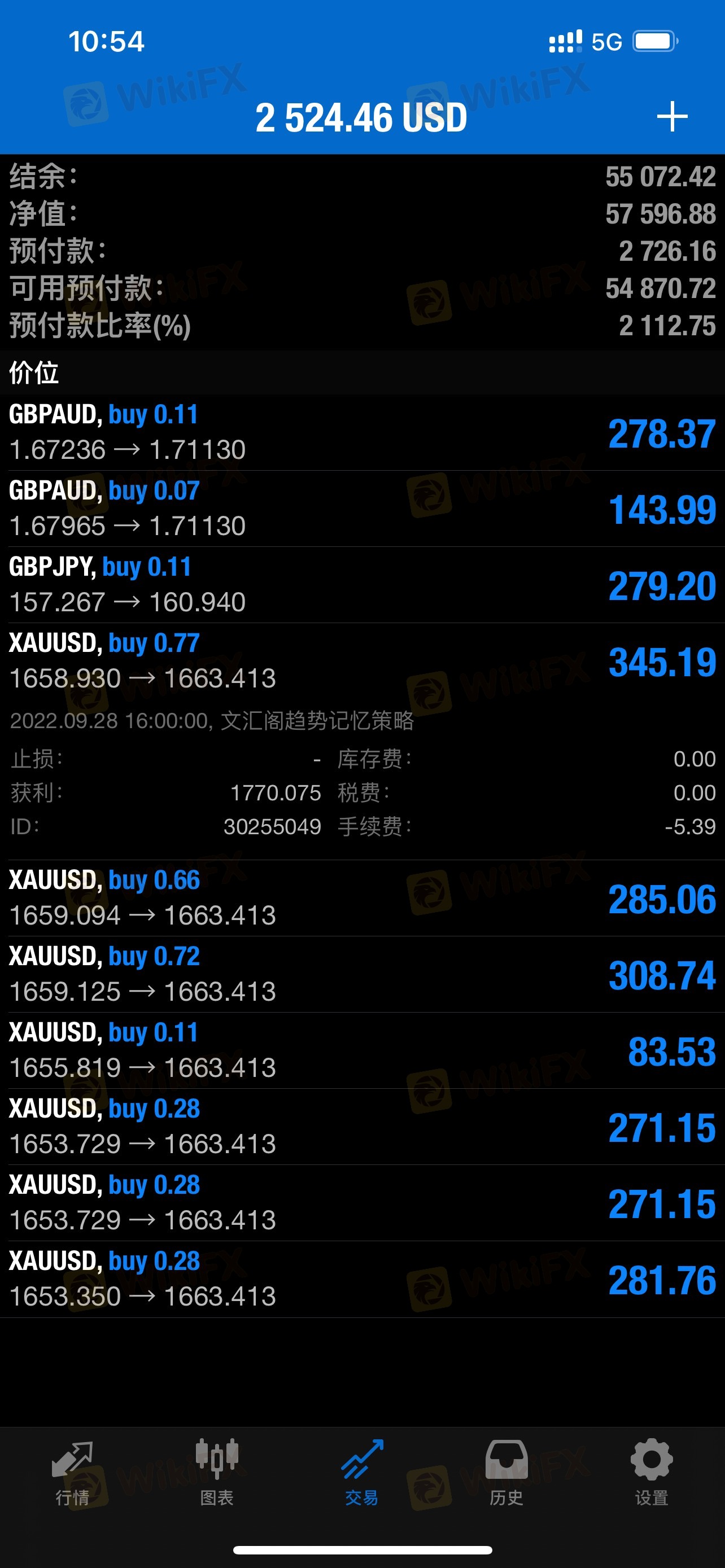Expand the GBPAUD buy 0.11 position
Image resolution: width=725 pixels, height=1568 pixels.
coord(362,432)
